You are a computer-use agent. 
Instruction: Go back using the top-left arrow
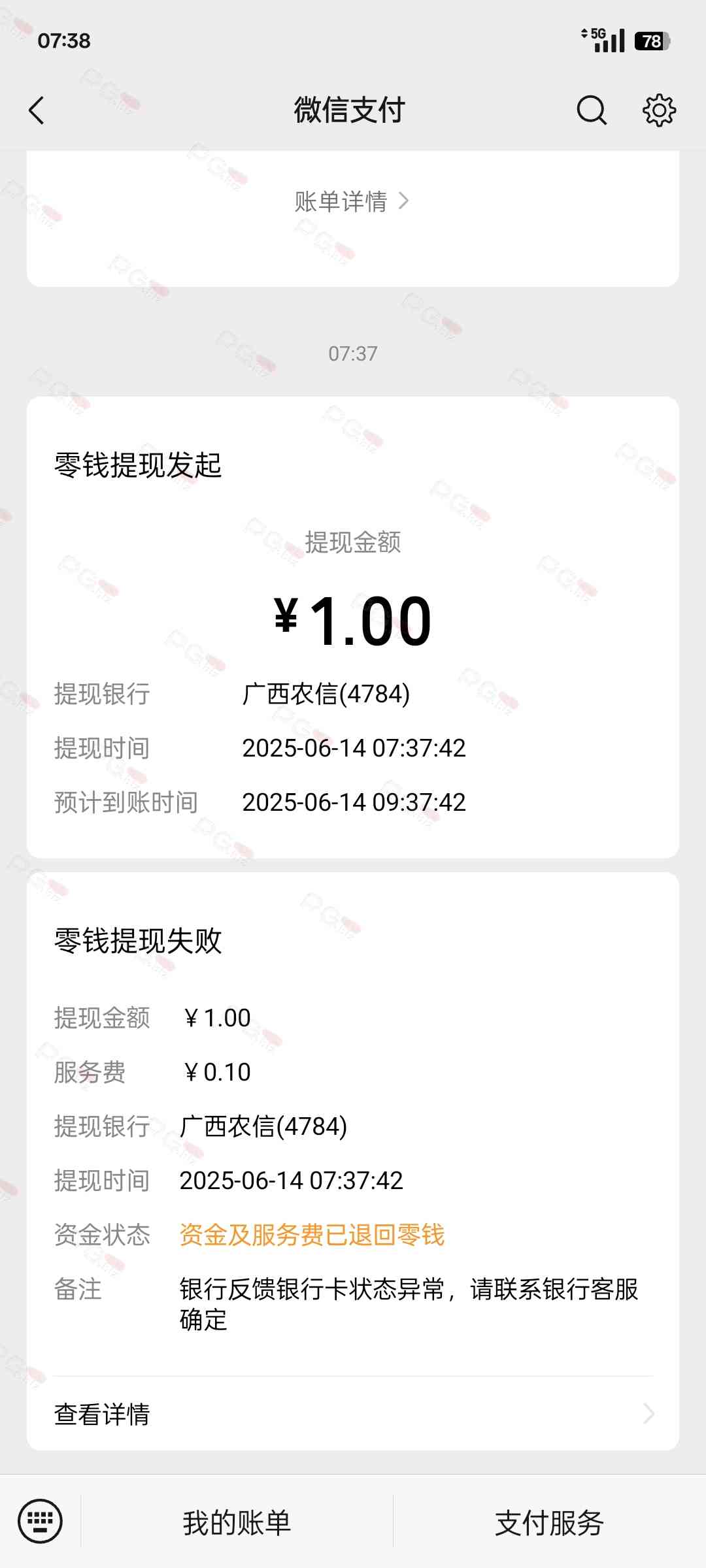click(37, 110)
